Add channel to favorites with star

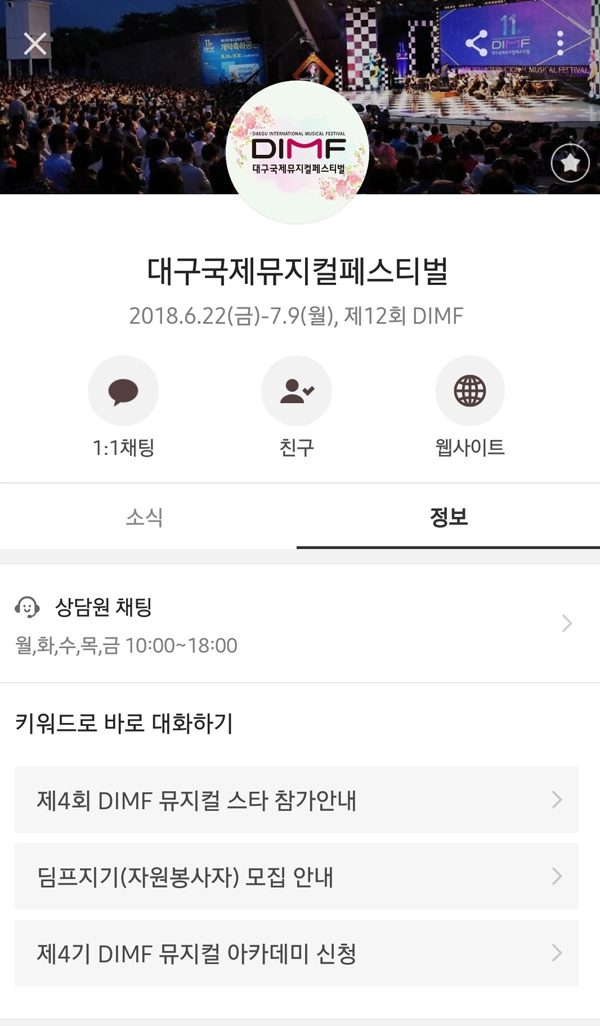(570, 163)
